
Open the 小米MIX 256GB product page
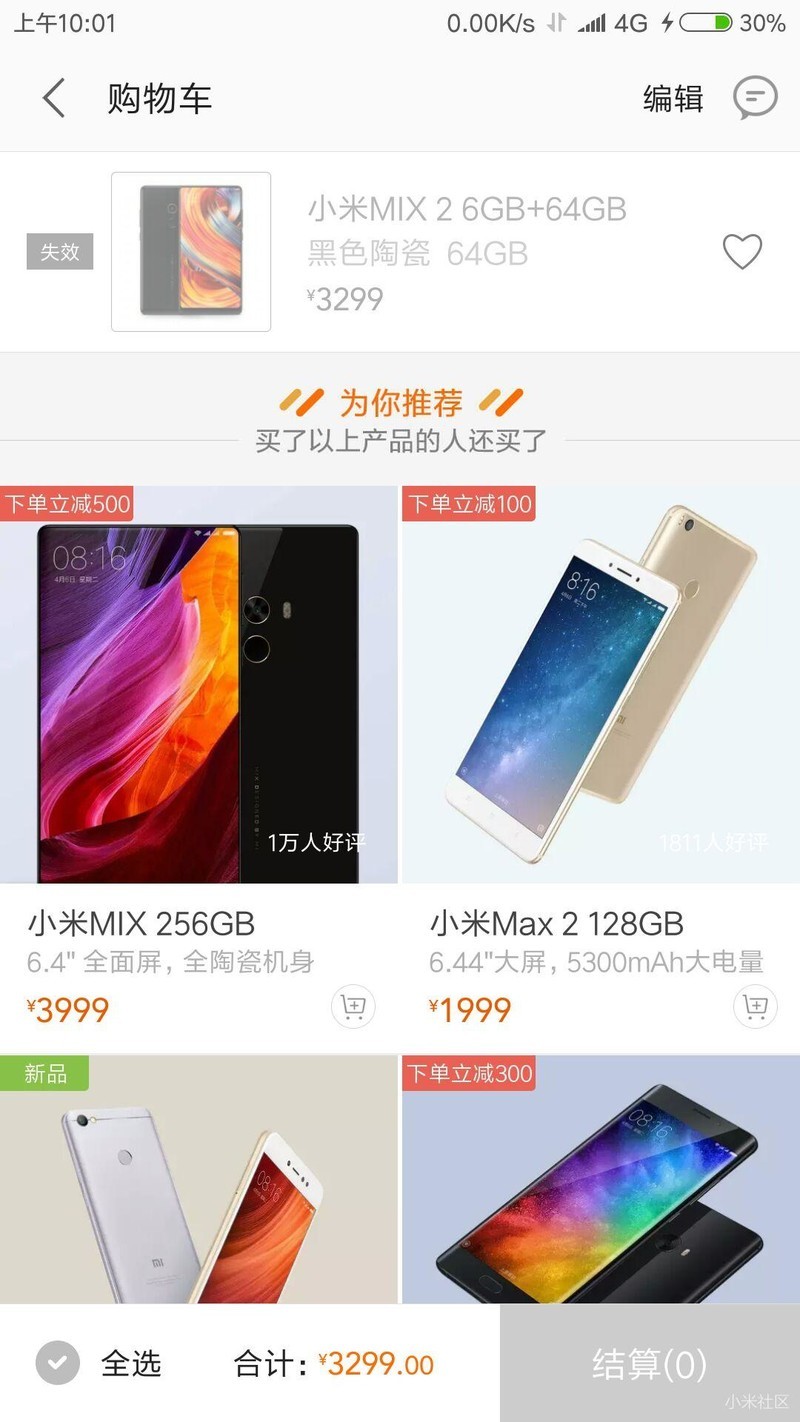tap(139, 923)
